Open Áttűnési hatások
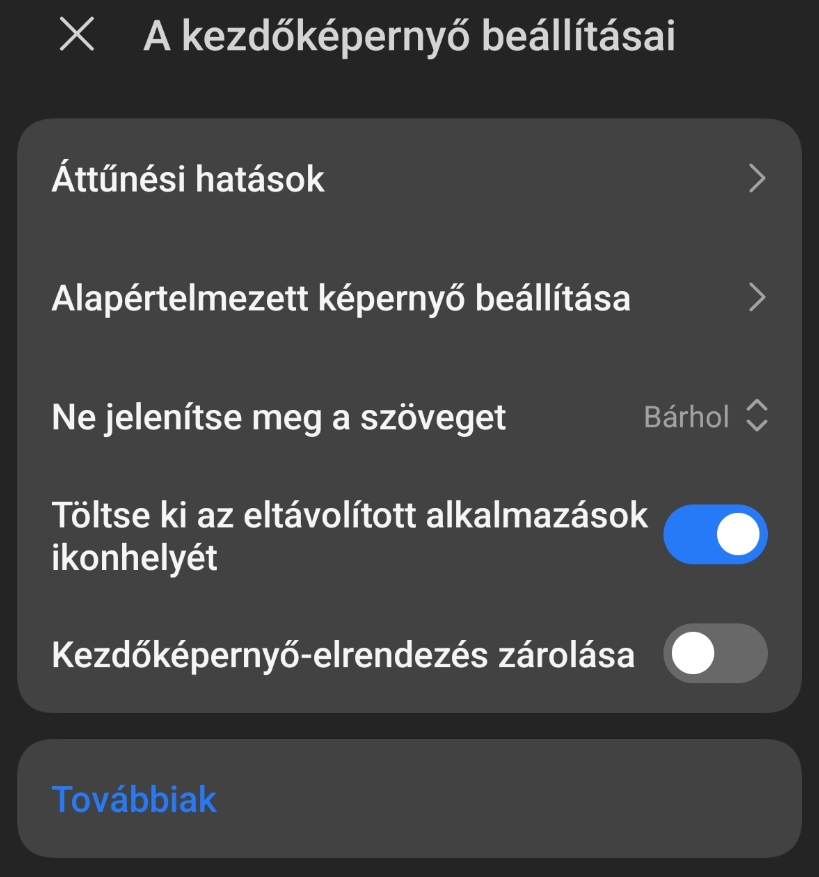 point(408,179)
